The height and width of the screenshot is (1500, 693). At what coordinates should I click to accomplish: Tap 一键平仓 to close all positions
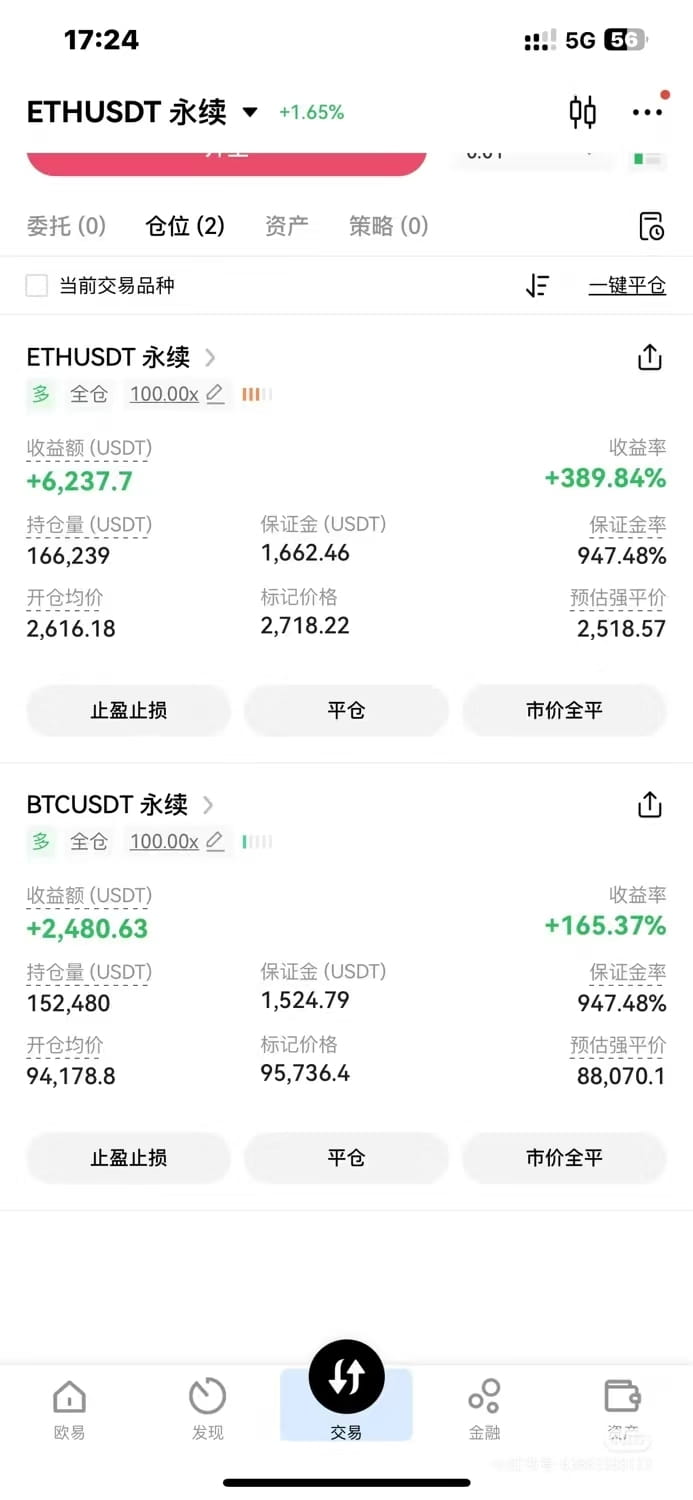(x=627, y=286)
